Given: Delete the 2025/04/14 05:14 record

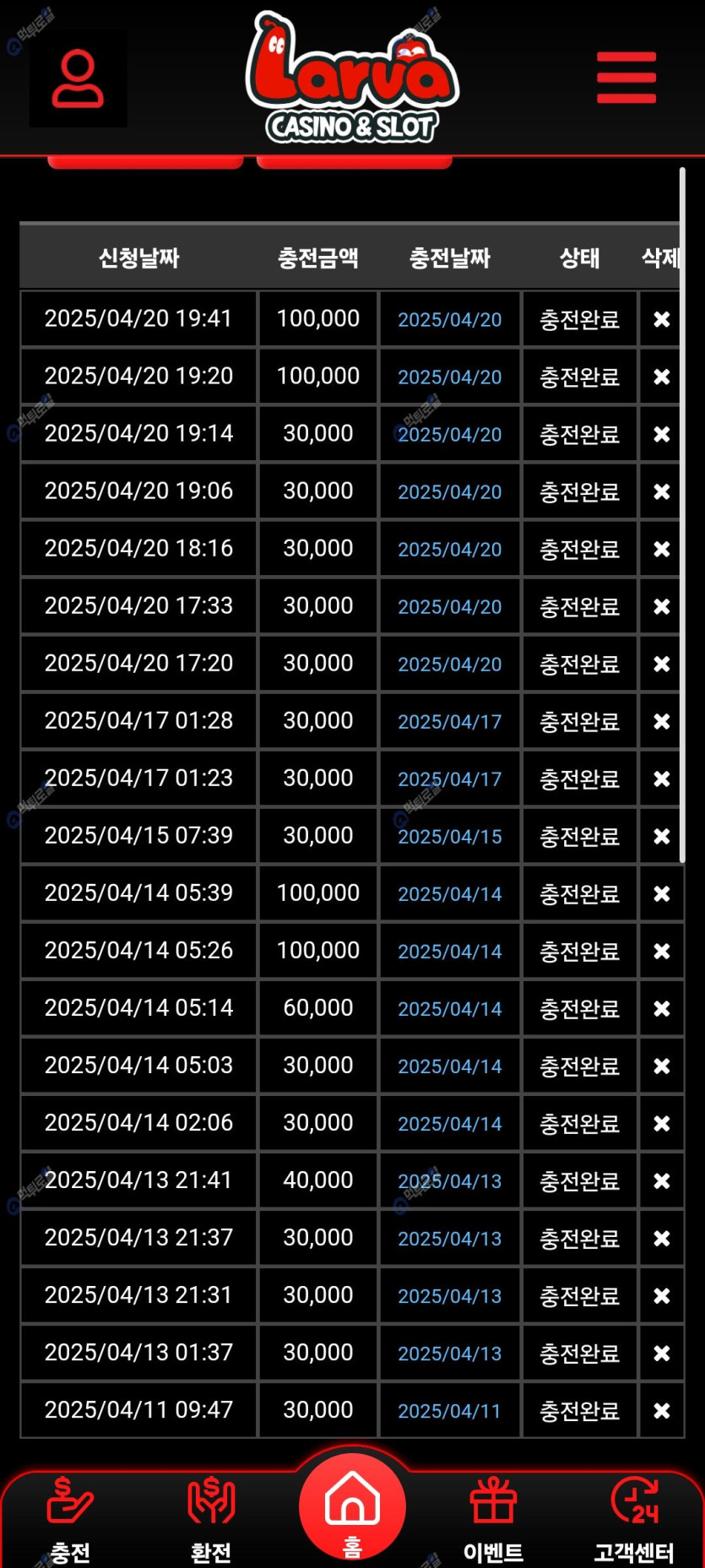Looking at the screenshot, I should click(x=662, y=1008).
